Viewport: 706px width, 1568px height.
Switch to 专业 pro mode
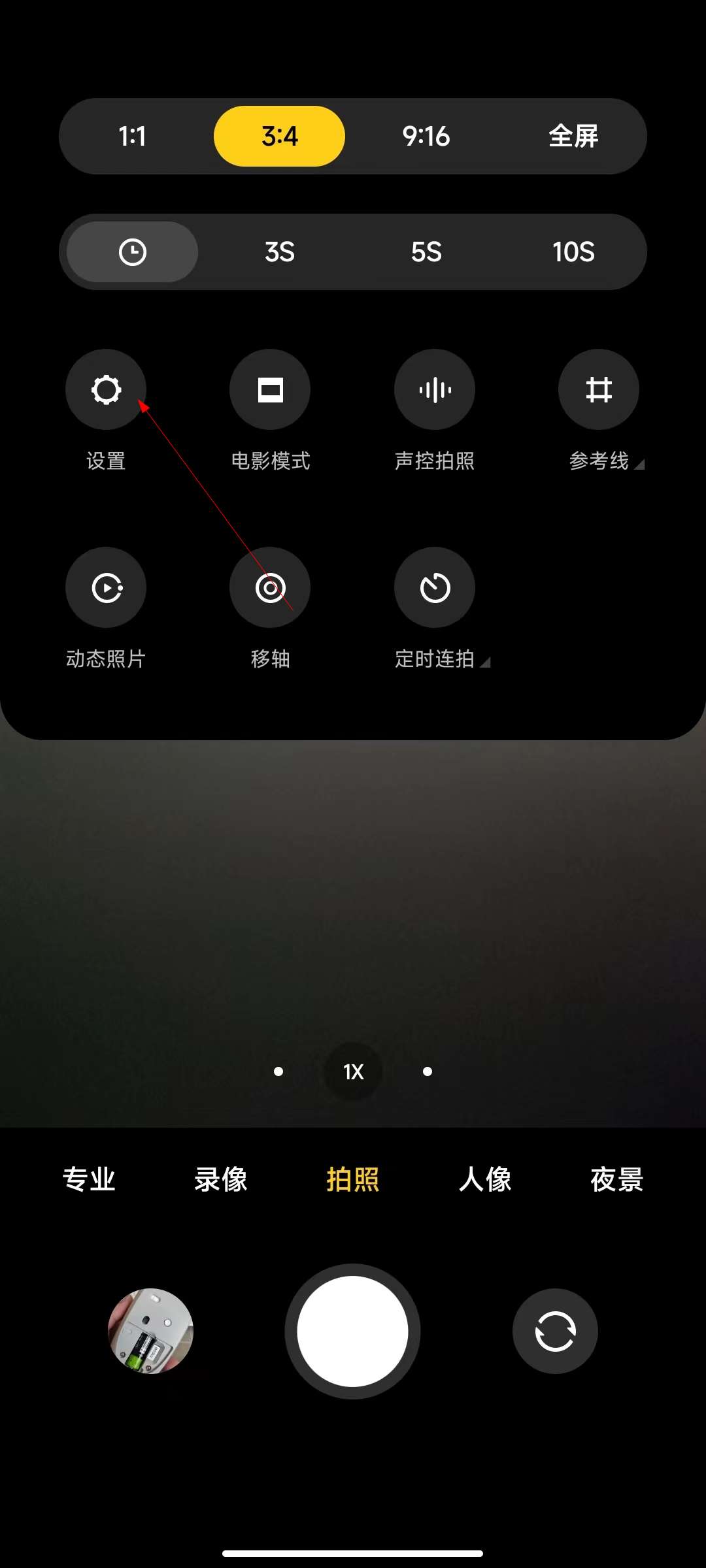pyautogui.click(x=89, y=1179)
